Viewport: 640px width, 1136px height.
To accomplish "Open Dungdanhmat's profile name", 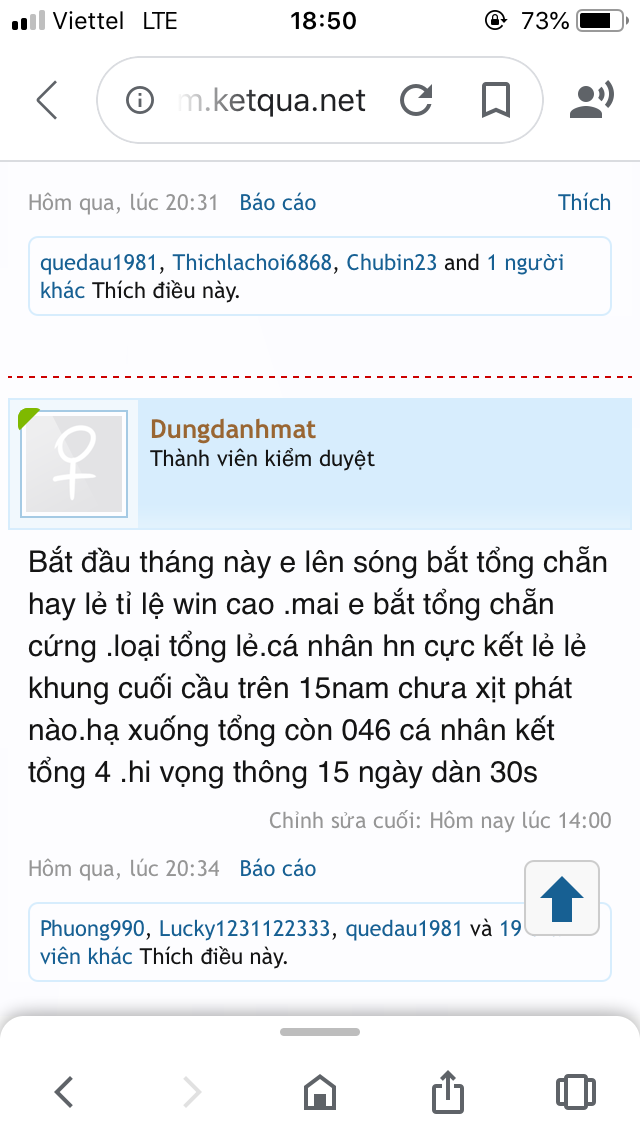I will coord(233,429).
